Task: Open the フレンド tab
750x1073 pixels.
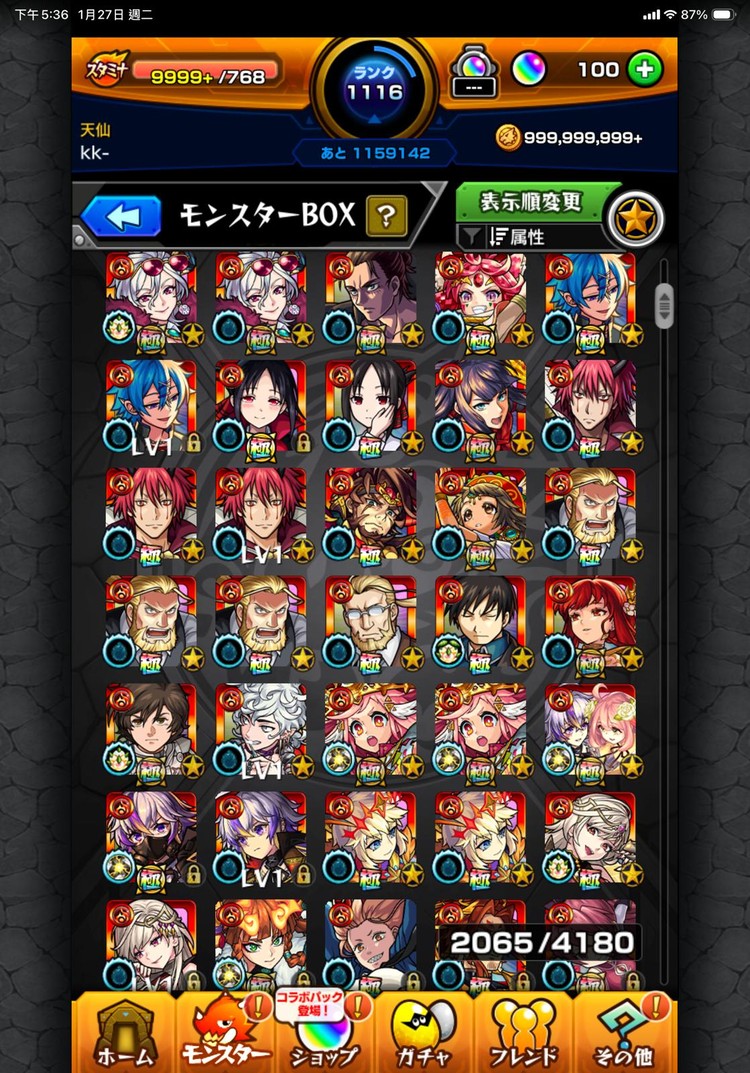Action: click(523, 1034)
